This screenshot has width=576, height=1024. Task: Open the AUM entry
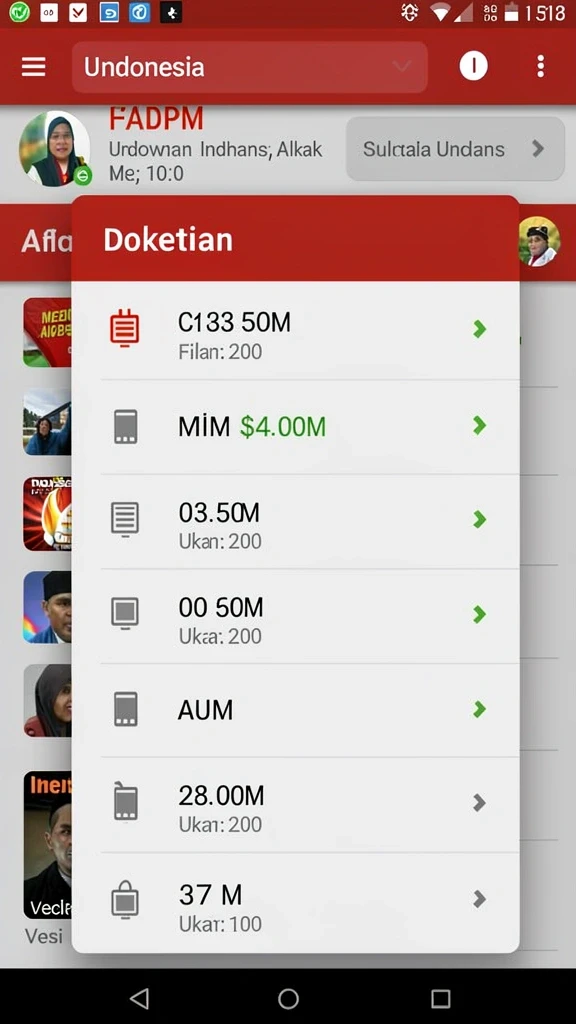[x=296, y=711]
